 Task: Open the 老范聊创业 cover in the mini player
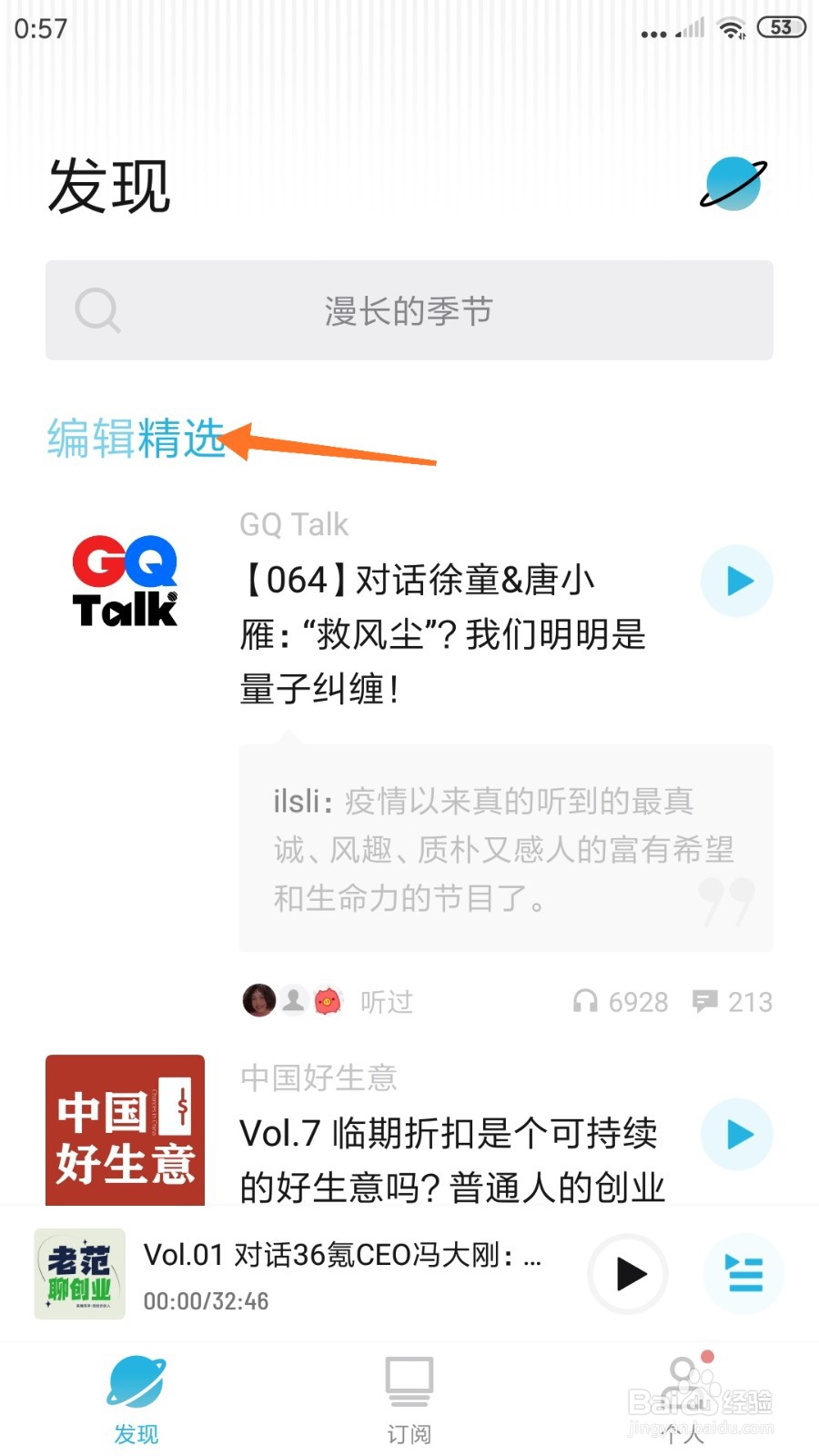80,1275
